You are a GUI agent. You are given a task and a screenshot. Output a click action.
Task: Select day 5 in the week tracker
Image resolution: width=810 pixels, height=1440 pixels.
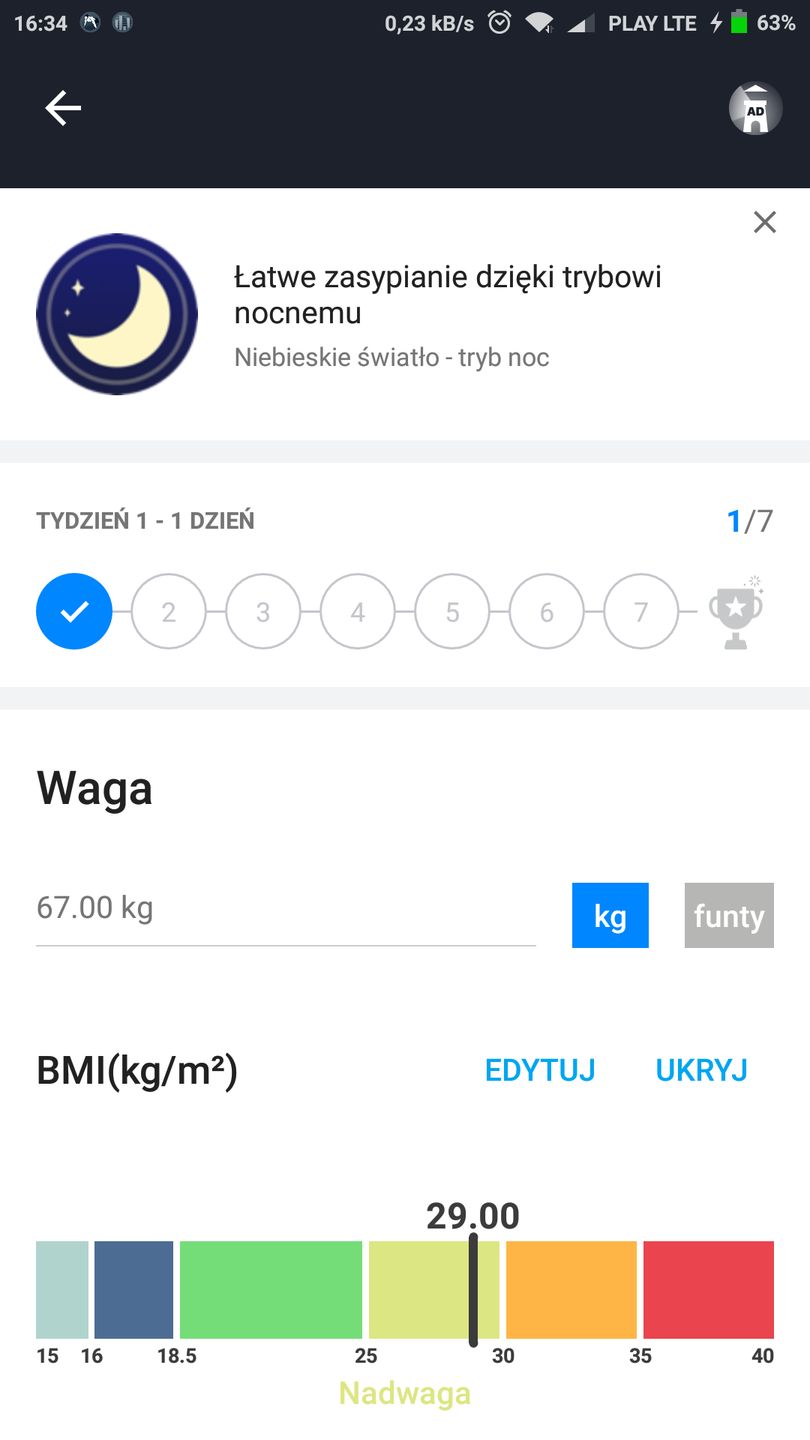[452, 612]
